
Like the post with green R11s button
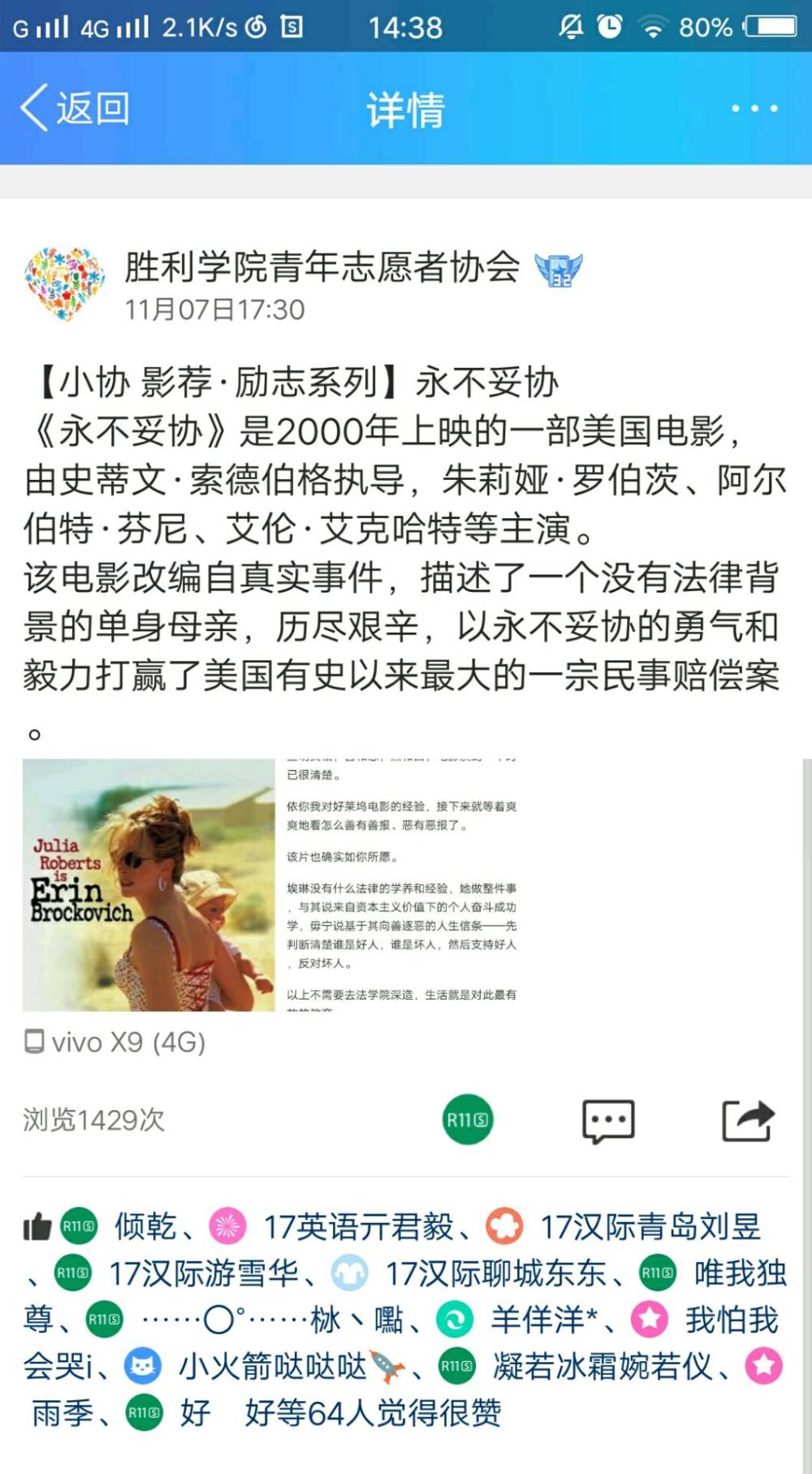[x=468, y=1120]
